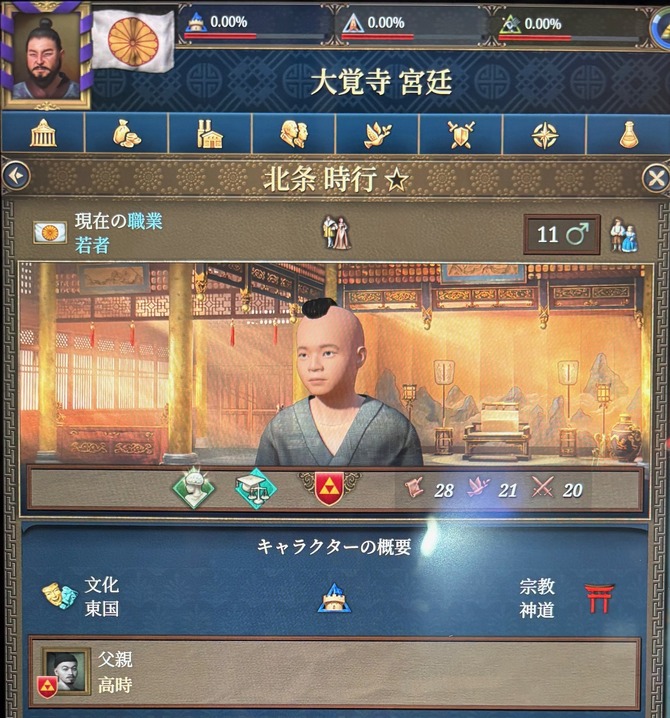This screenshot has height=718, width=670.
Task: Tap the teal scales trait icon
Action: [x=256, y=488]
